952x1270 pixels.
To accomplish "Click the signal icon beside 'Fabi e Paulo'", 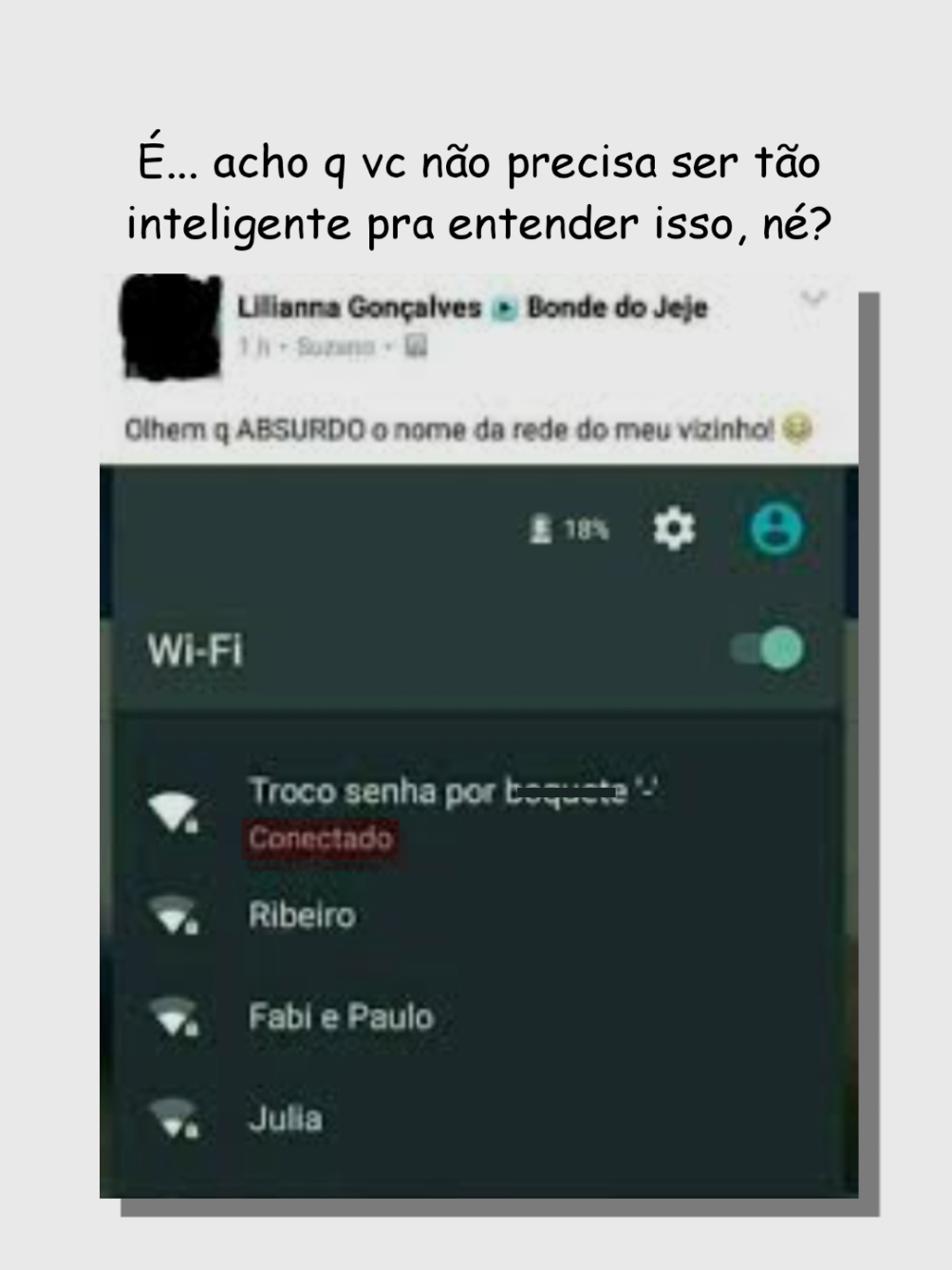I will [175, 1017].
